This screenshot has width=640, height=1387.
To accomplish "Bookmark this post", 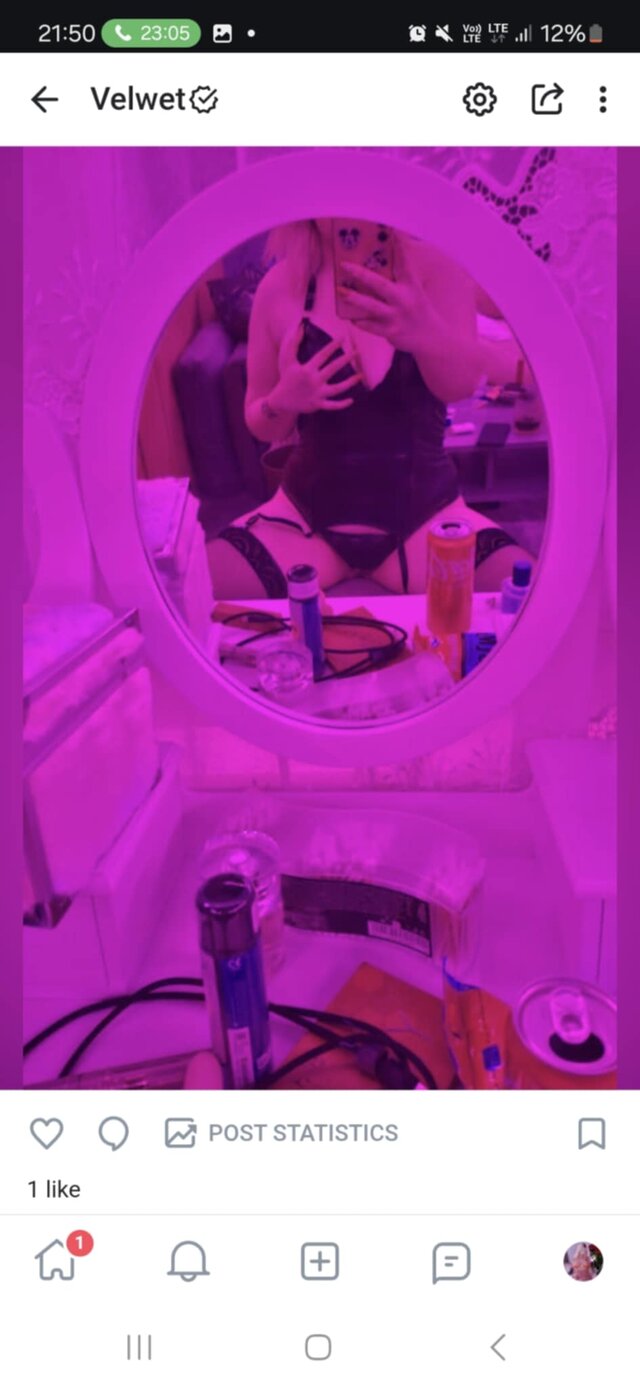I will pos(591,1133).
